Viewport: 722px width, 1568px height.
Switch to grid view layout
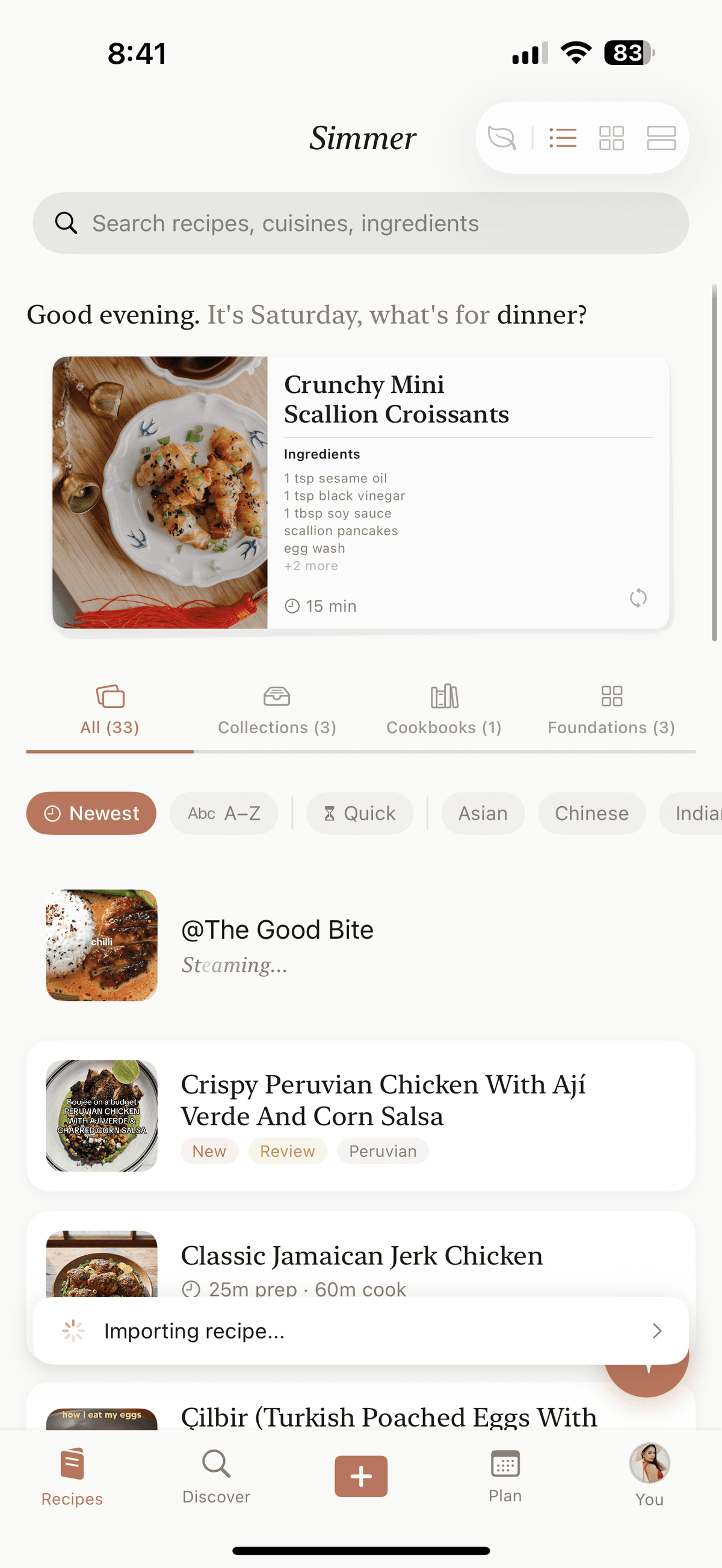pyautogui.click(x=612, y=138)
